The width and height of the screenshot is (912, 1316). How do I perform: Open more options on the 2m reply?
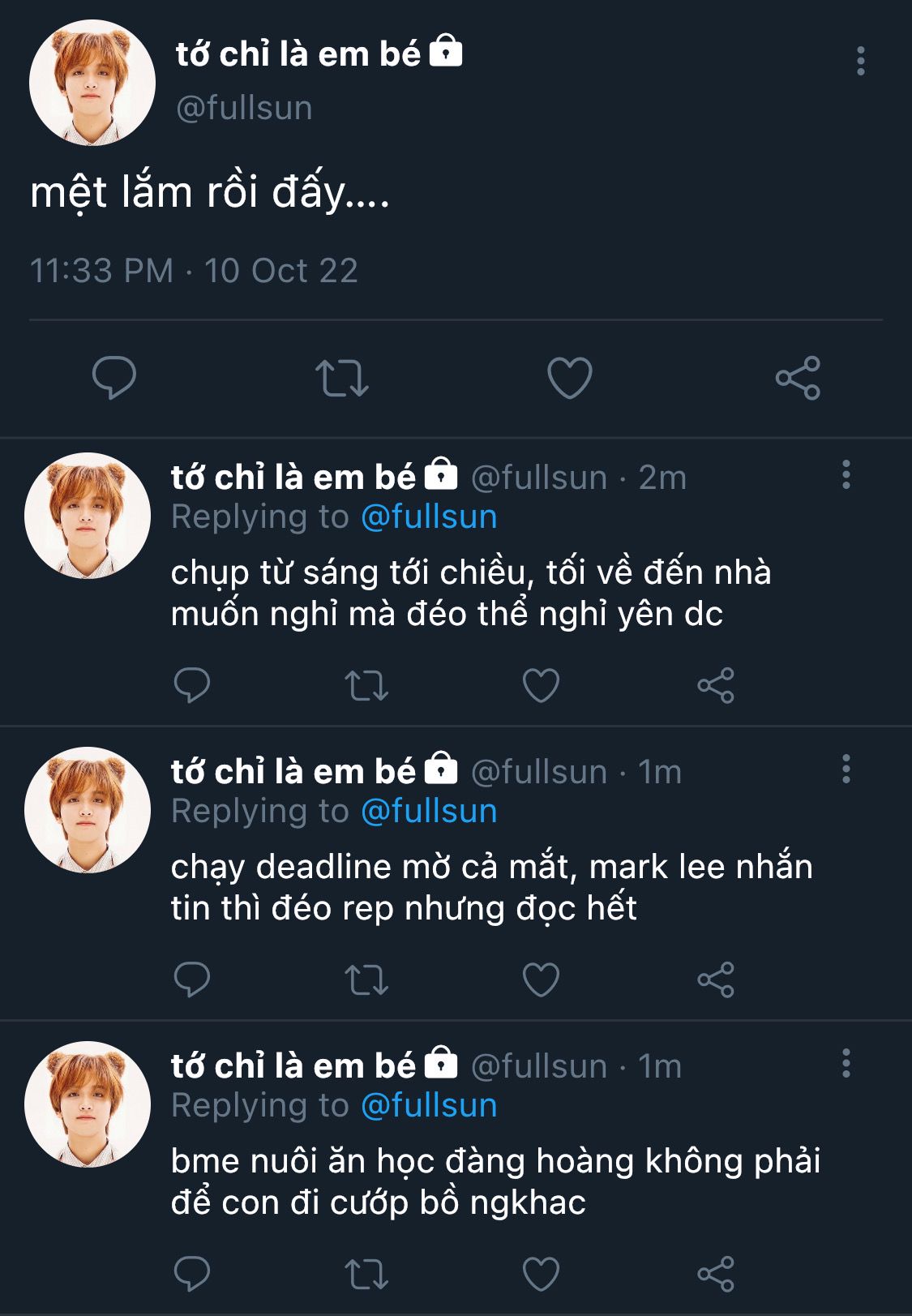click(x=846, y=474)
